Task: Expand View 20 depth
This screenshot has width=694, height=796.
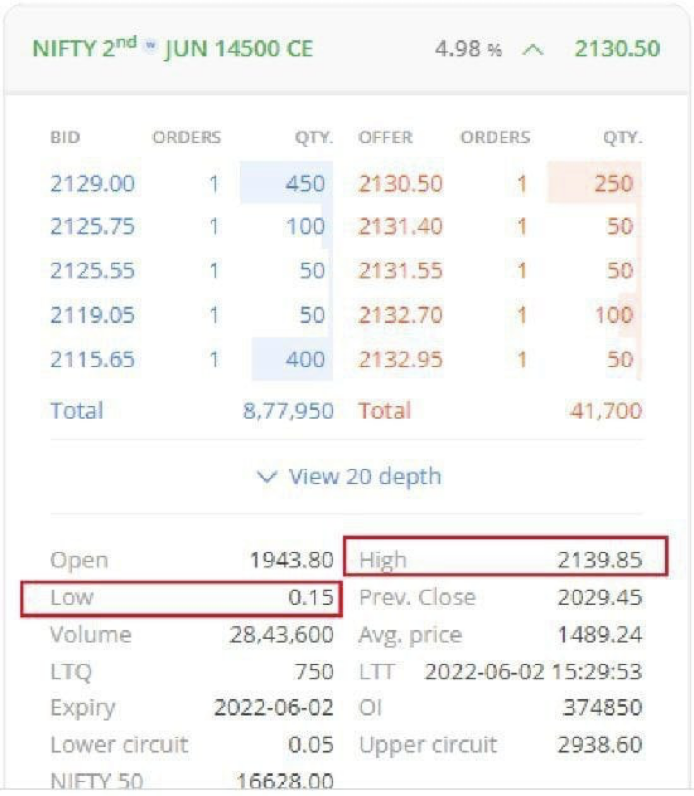Action: point(348,477)
